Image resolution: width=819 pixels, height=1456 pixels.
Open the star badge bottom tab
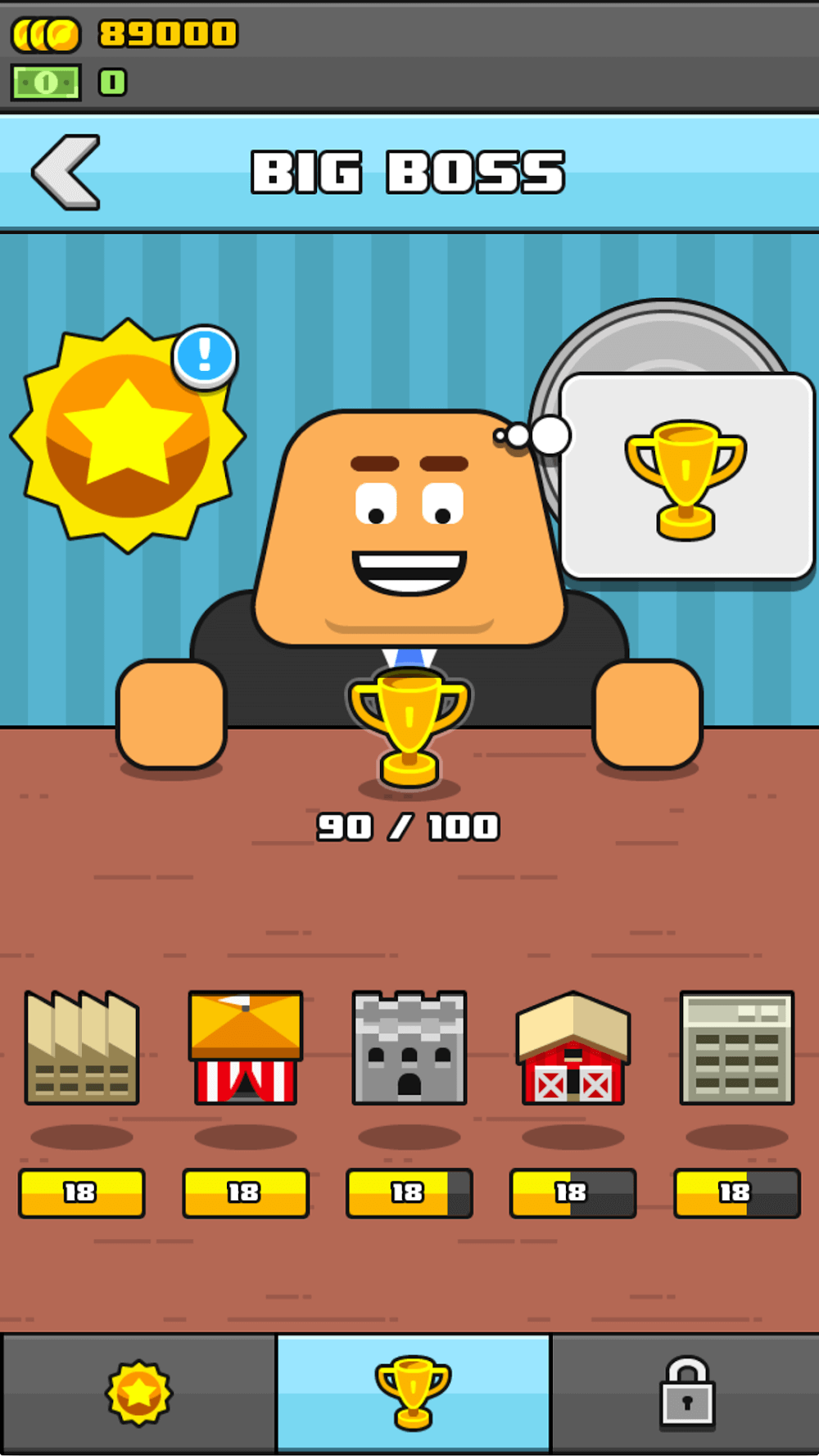[138, 1394]
